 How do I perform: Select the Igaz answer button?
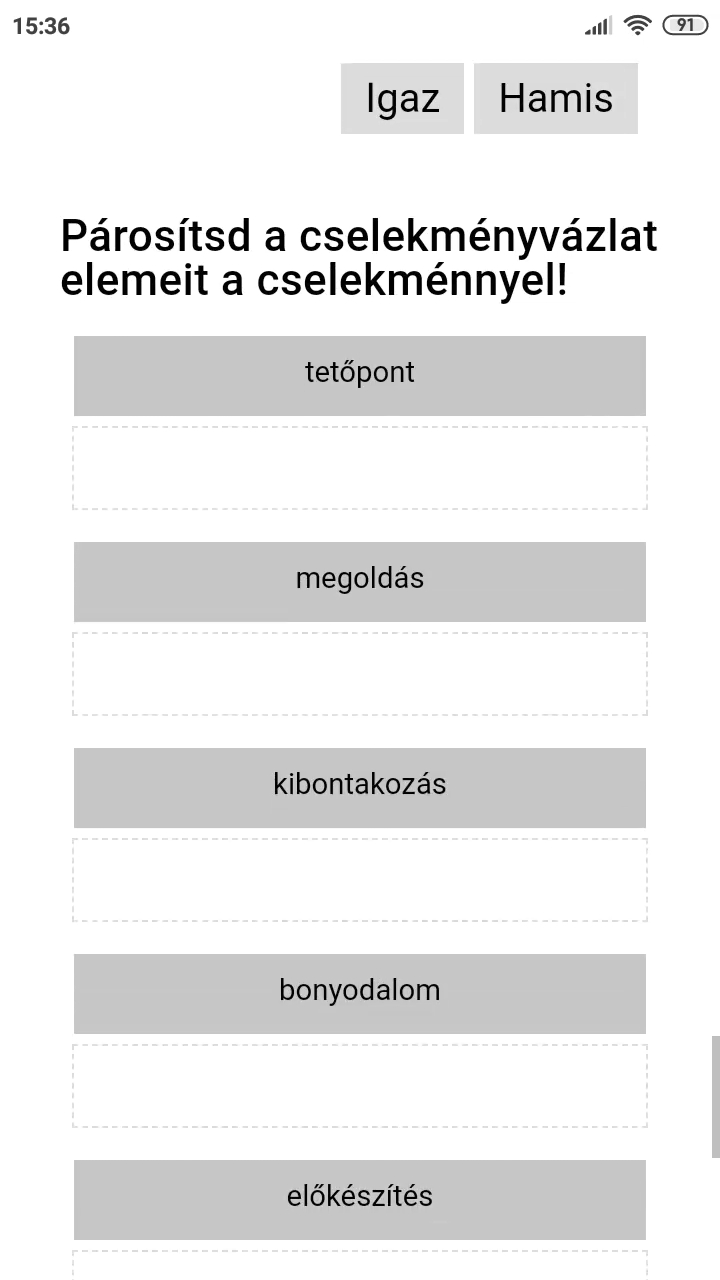pyautogui.click(x=402, y=98)
